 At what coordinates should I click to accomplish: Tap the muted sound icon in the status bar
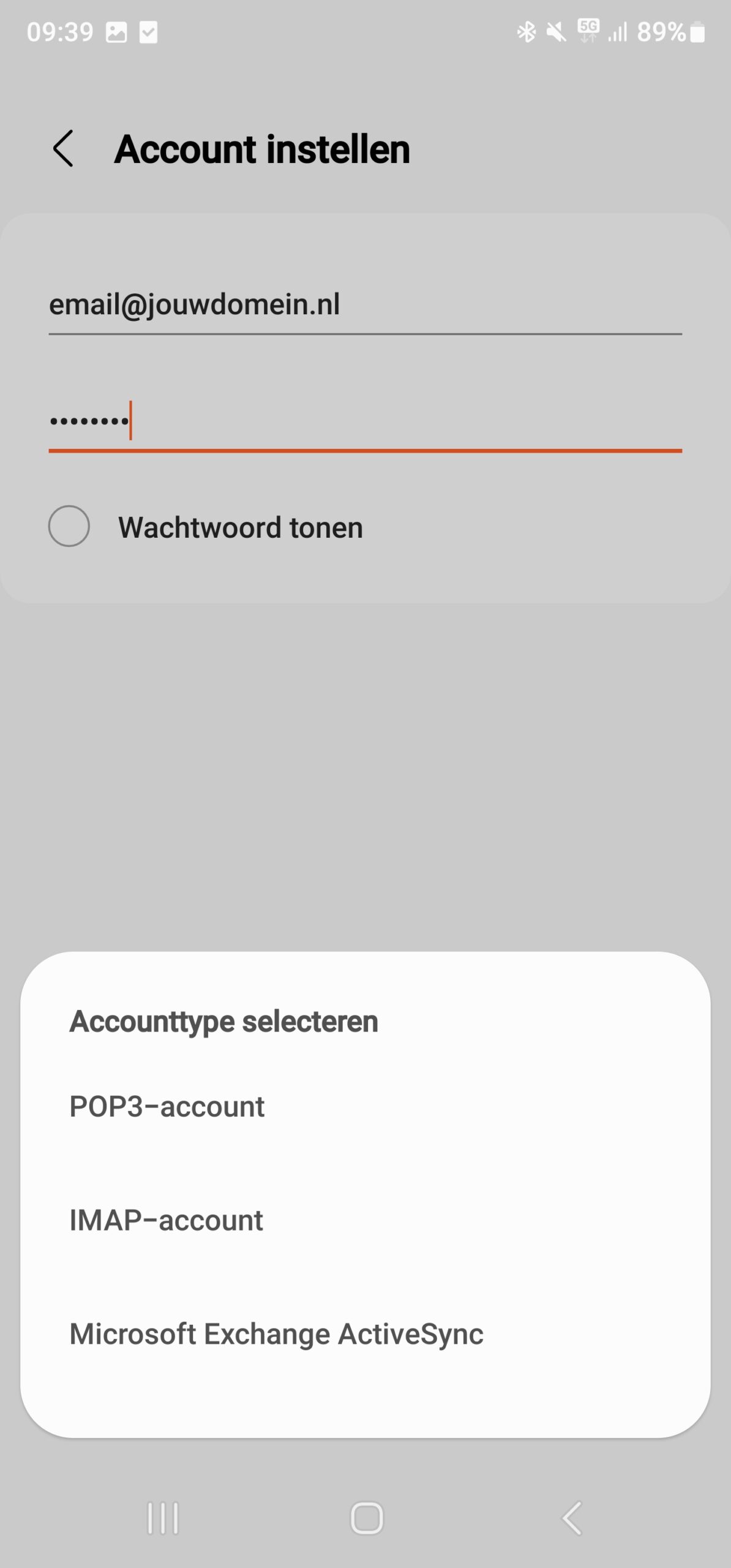(555, 31)
